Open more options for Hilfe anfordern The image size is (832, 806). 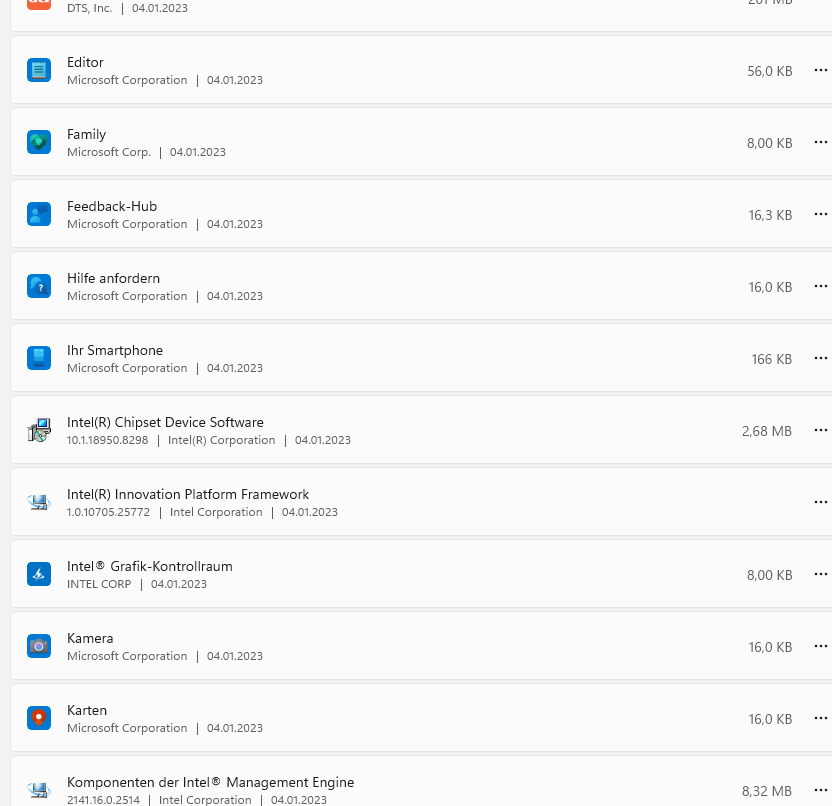(821, 287)
